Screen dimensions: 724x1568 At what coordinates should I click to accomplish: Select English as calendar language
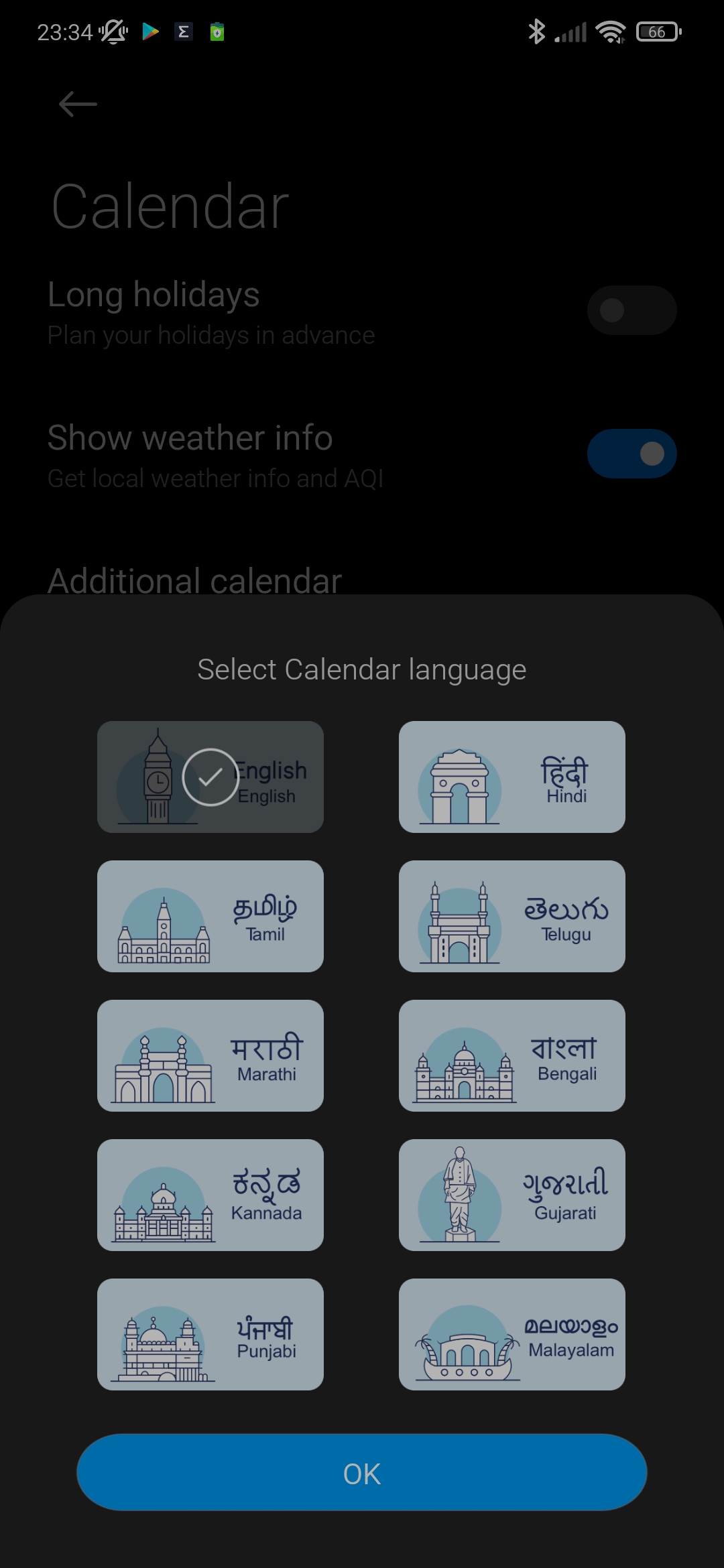pyautogui.click(x=210, y=777)
